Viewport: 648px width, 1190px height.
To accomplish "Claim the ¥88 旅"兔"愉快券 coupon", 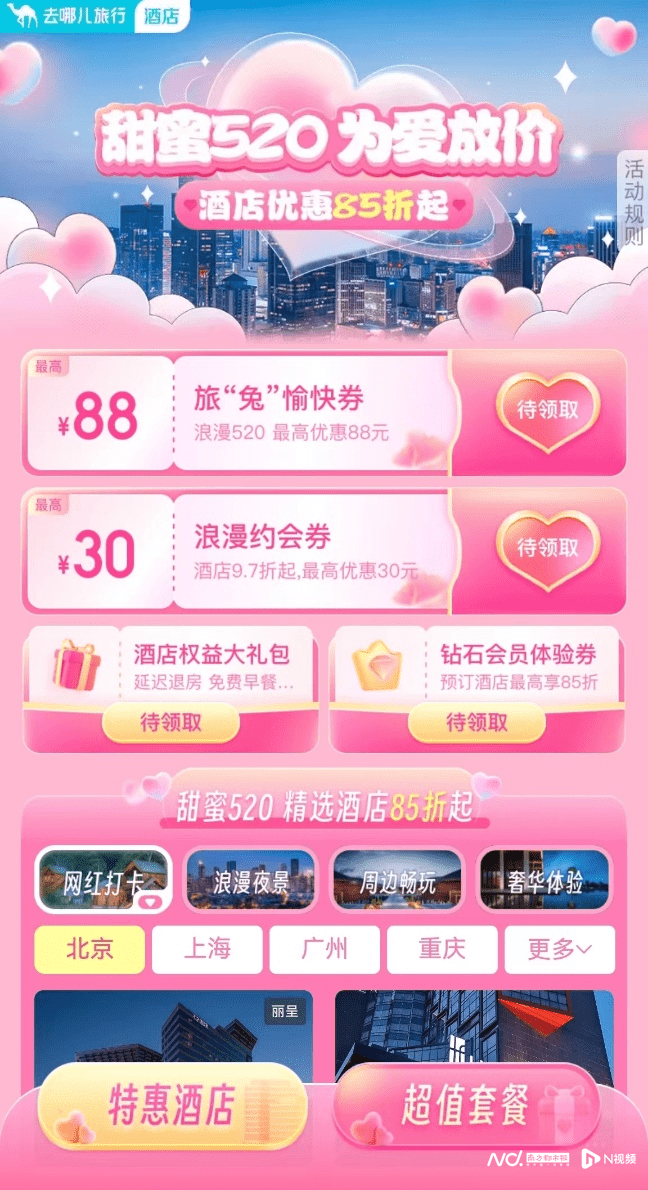I will tap(547, 410).
